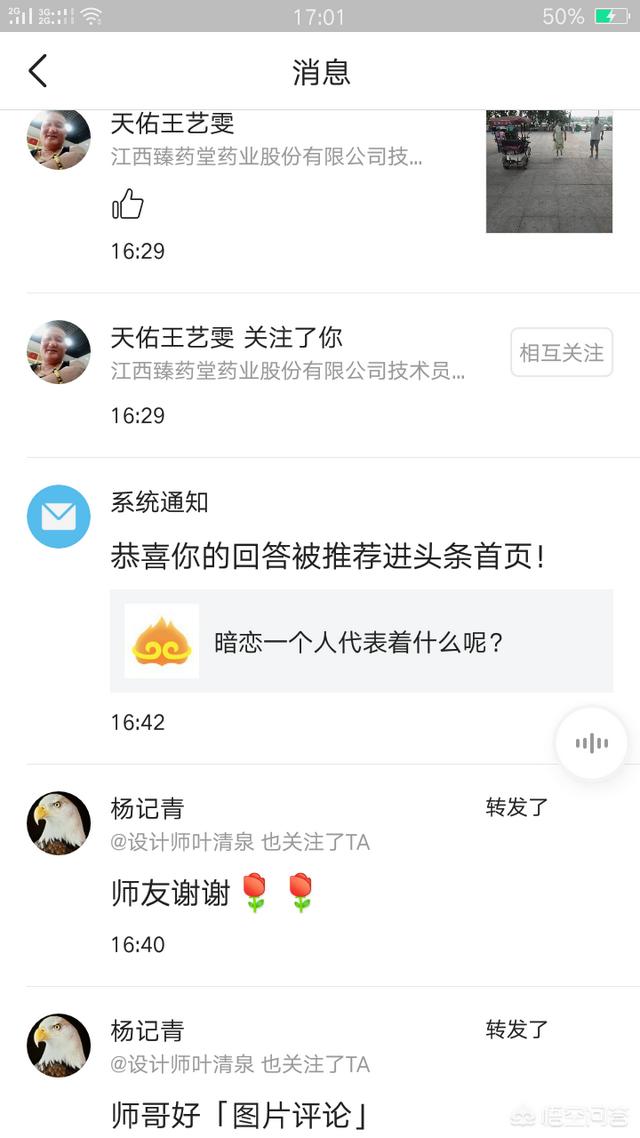This screenshot has width=640, height=1138.
Task: Go back from the 消息 page
Action: click(38, 72)
